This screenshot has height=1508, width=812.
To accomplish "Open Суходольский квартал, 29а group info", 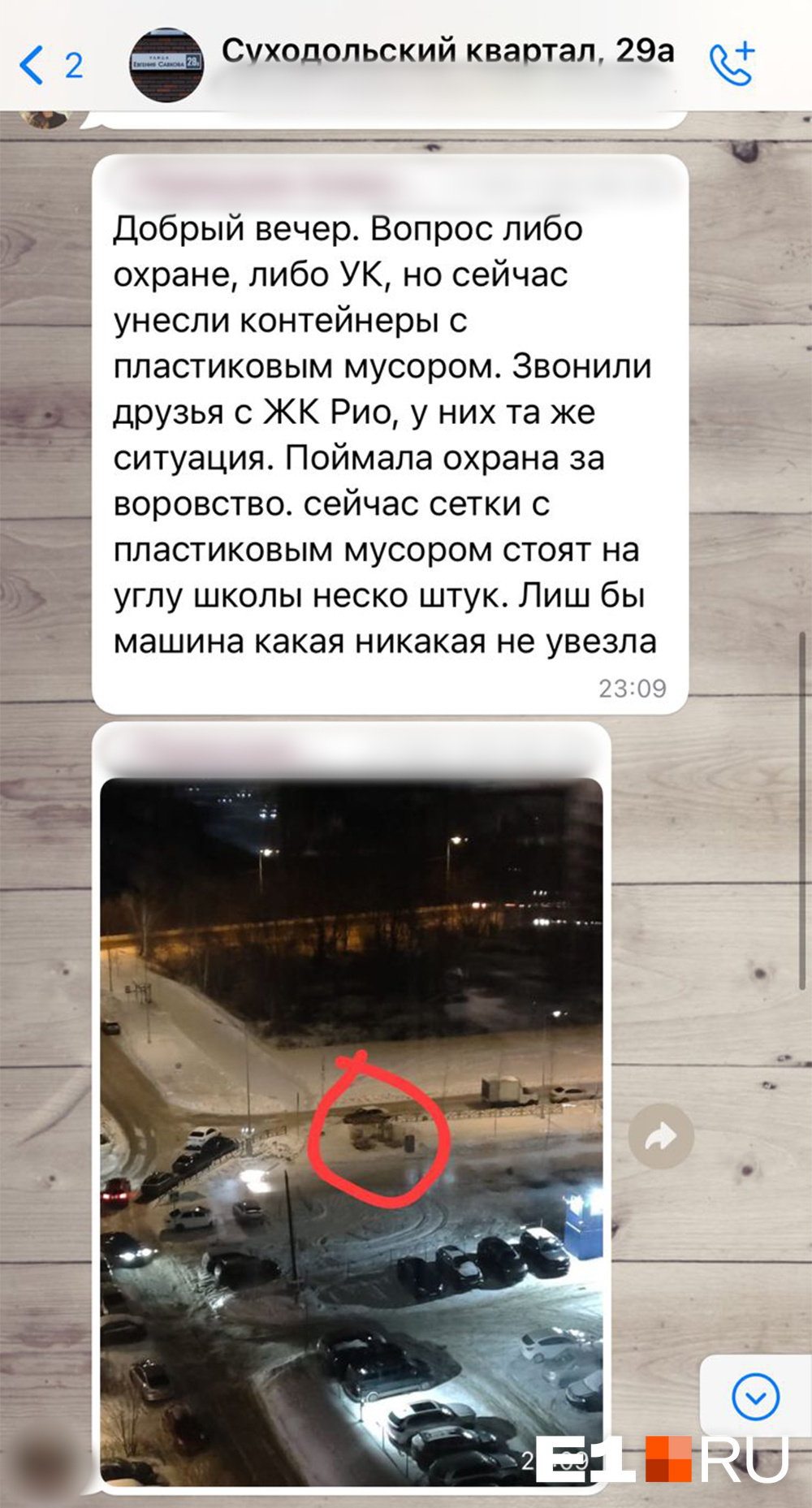I will 447,53.
